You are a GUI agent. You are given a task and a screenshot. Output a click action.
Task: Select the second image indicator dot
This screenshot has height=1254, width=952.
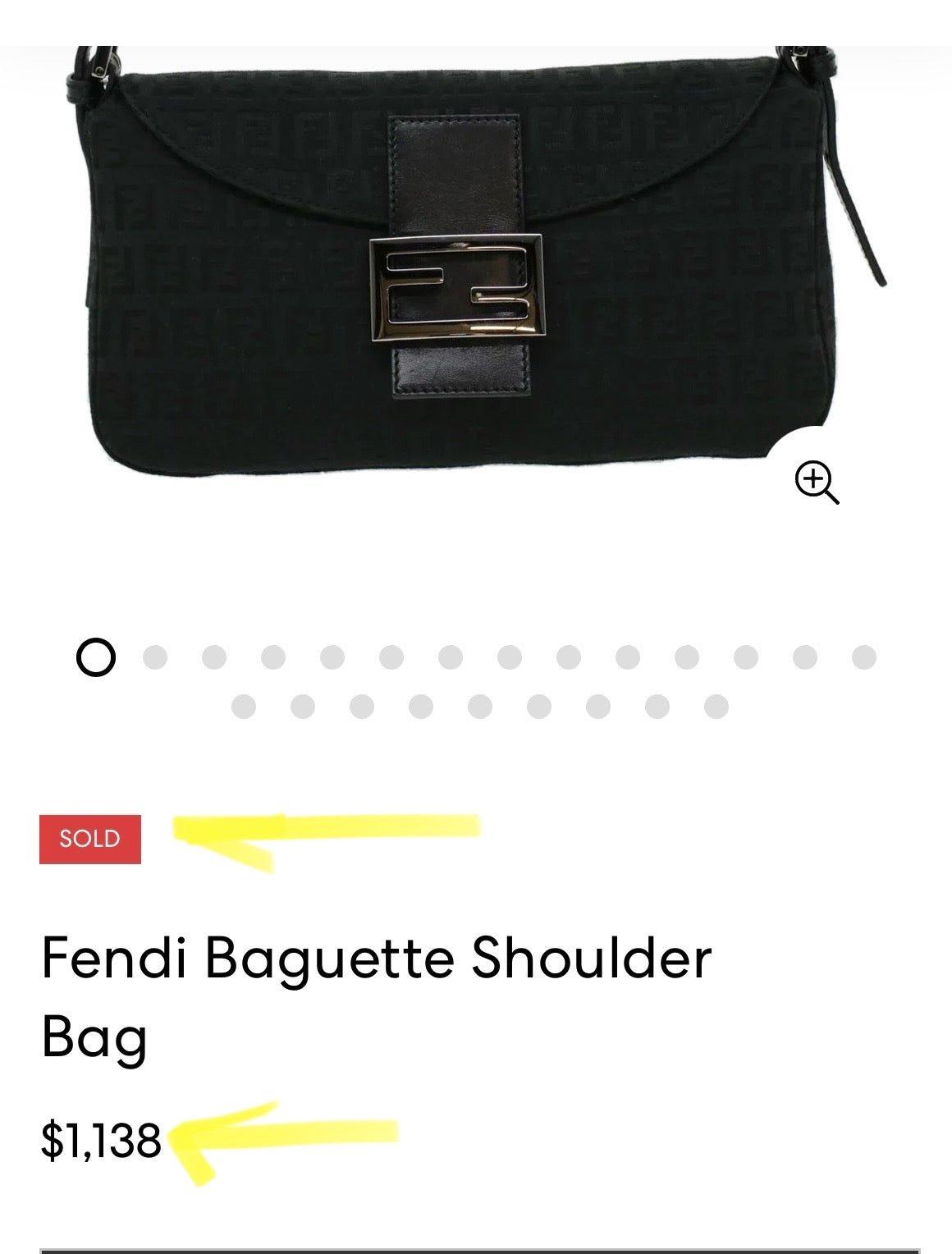(x=155, y=657)
